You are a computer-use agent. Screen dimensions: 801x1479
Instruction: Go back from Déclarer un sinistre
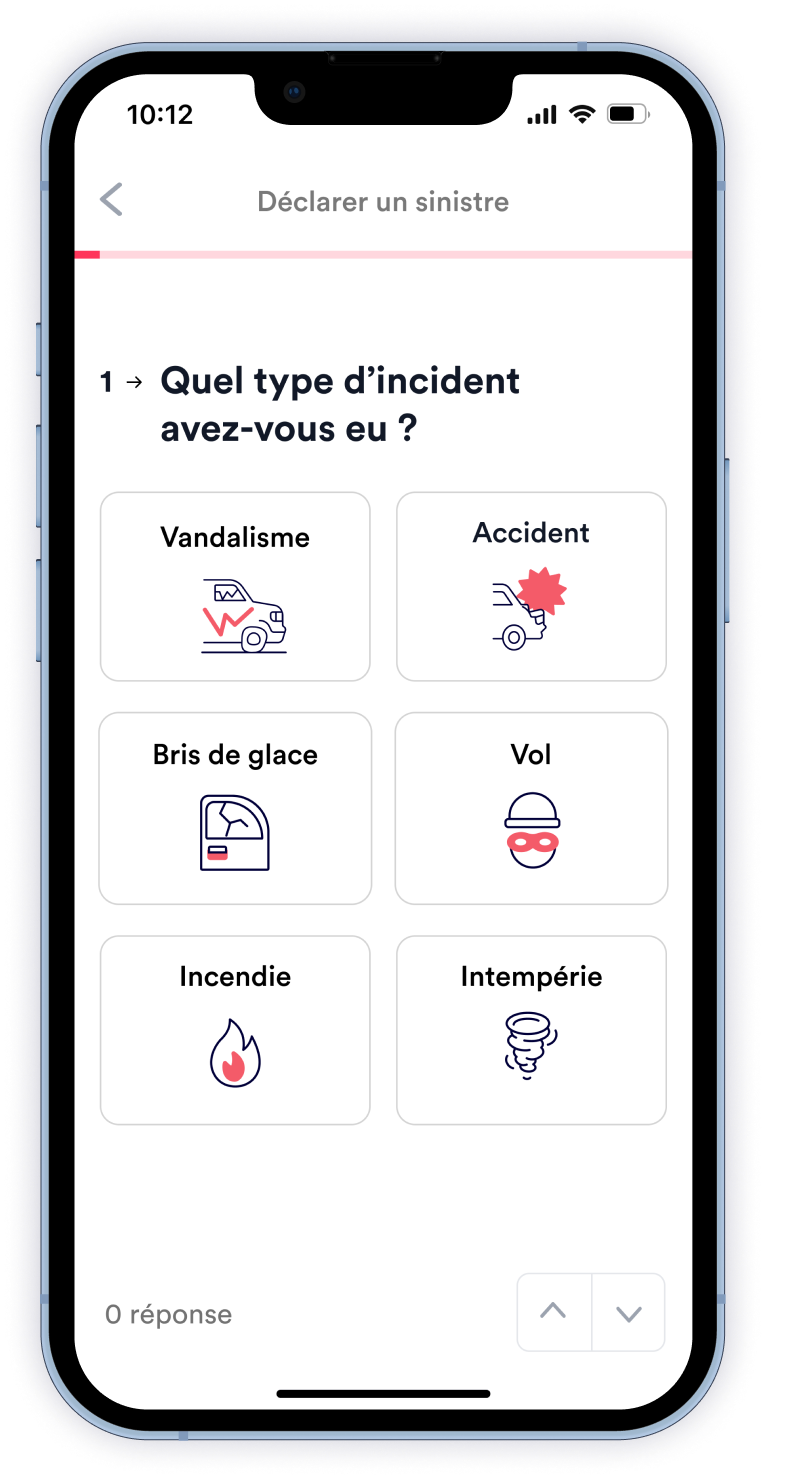pos(111,200)
